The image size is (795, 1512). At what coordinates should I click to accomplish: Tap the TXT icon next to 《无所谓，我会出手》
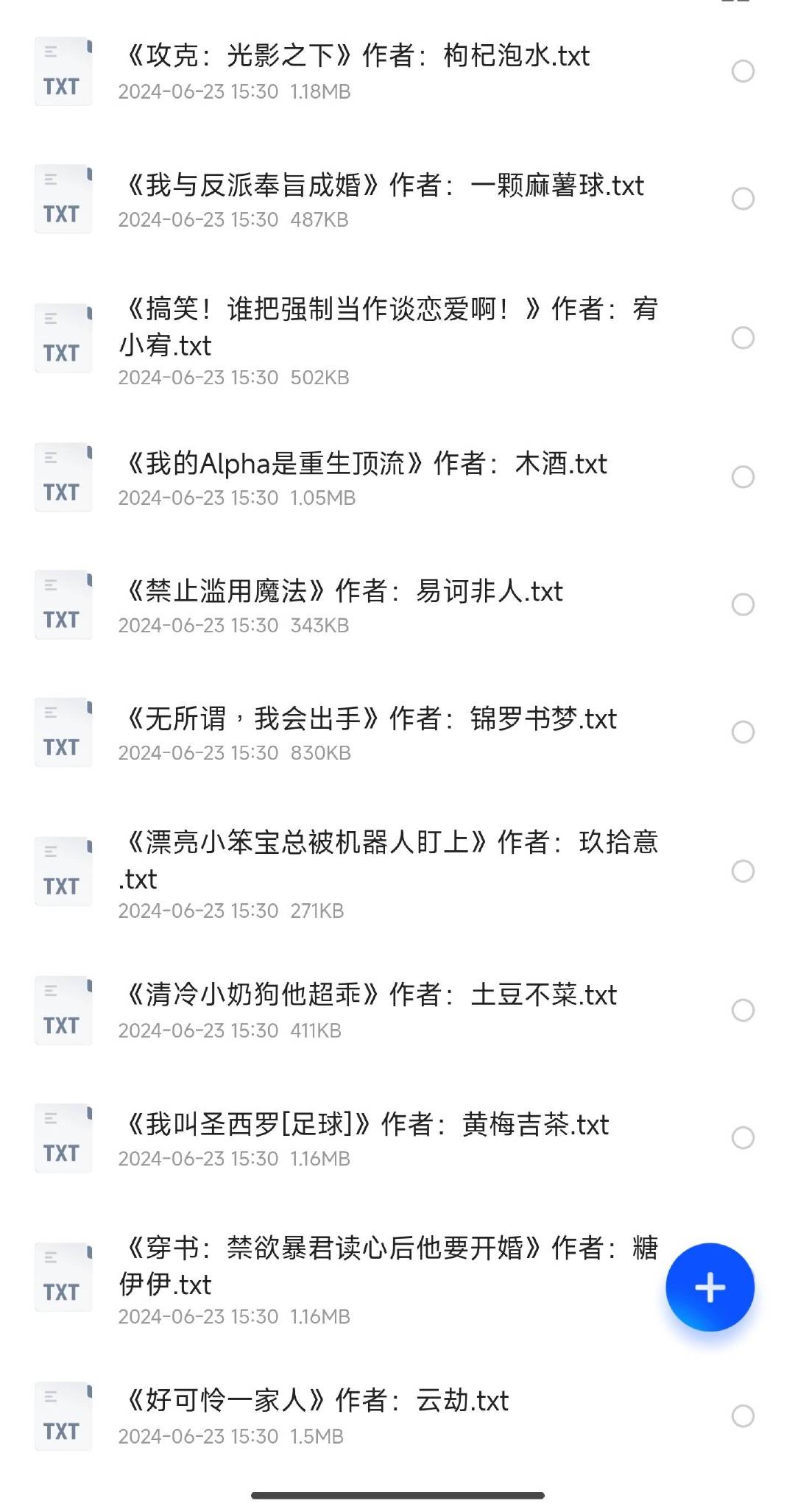63,732
